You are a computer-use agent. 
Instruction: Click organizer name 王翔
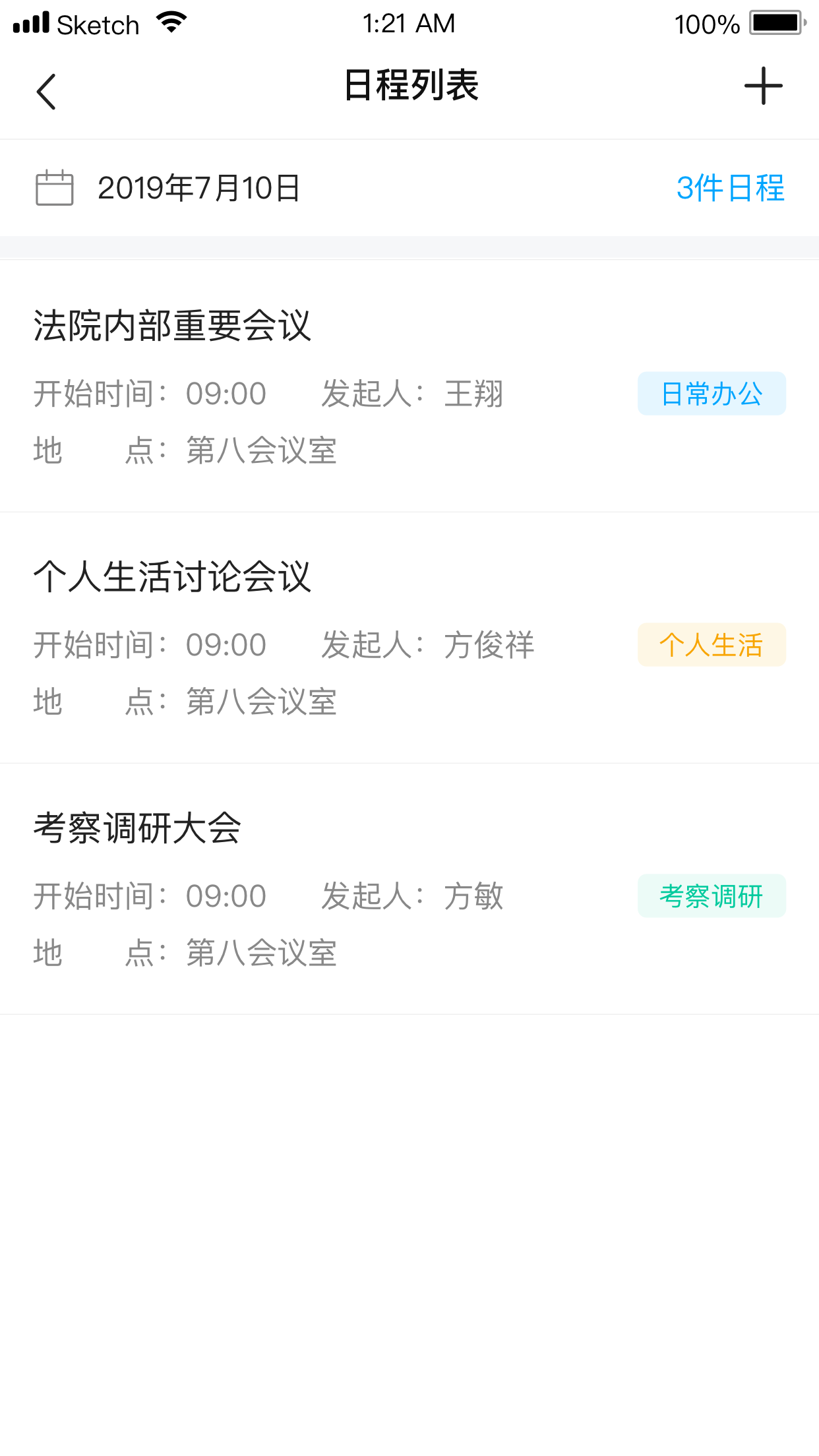point(475,394)
